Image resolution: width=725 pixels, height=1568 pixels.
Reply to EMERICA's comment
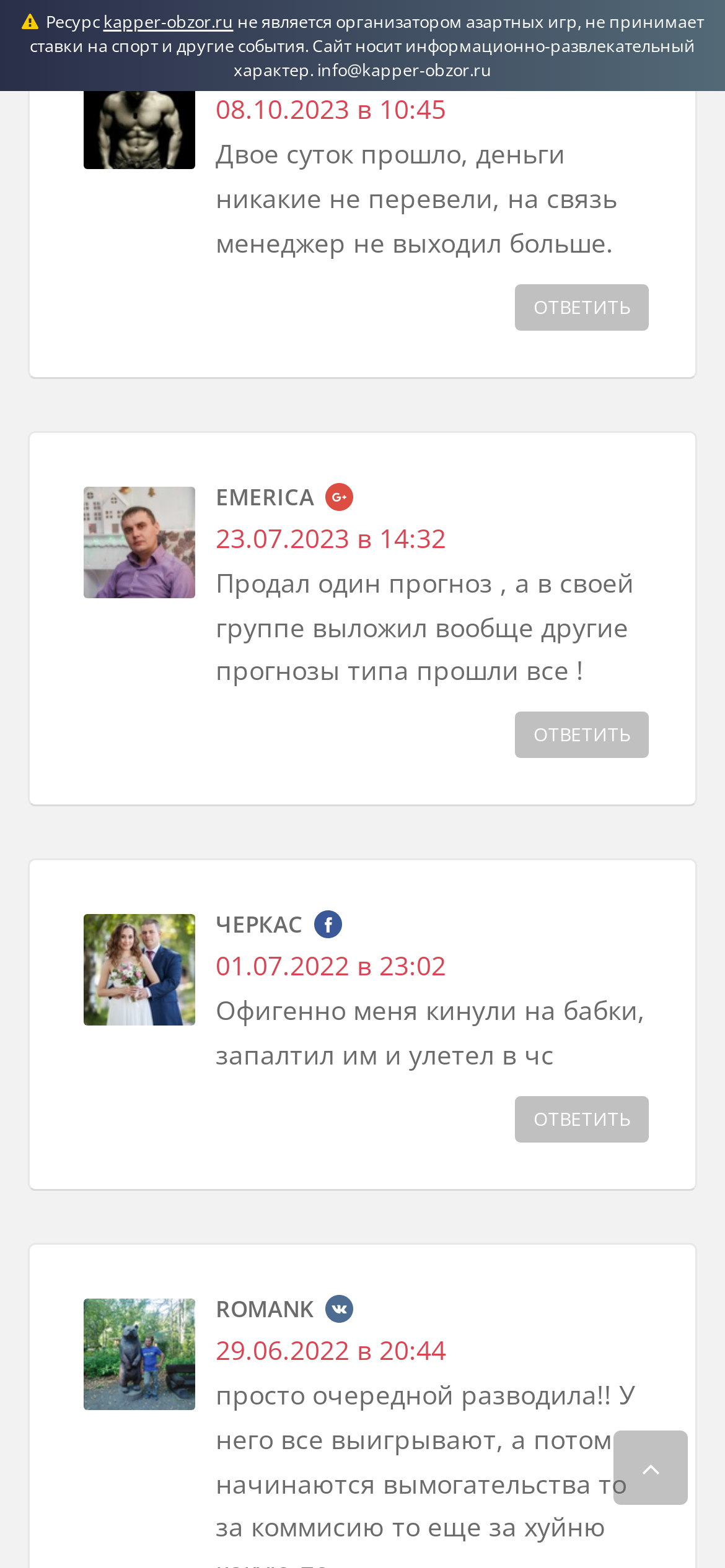click(x=581, y=734)
